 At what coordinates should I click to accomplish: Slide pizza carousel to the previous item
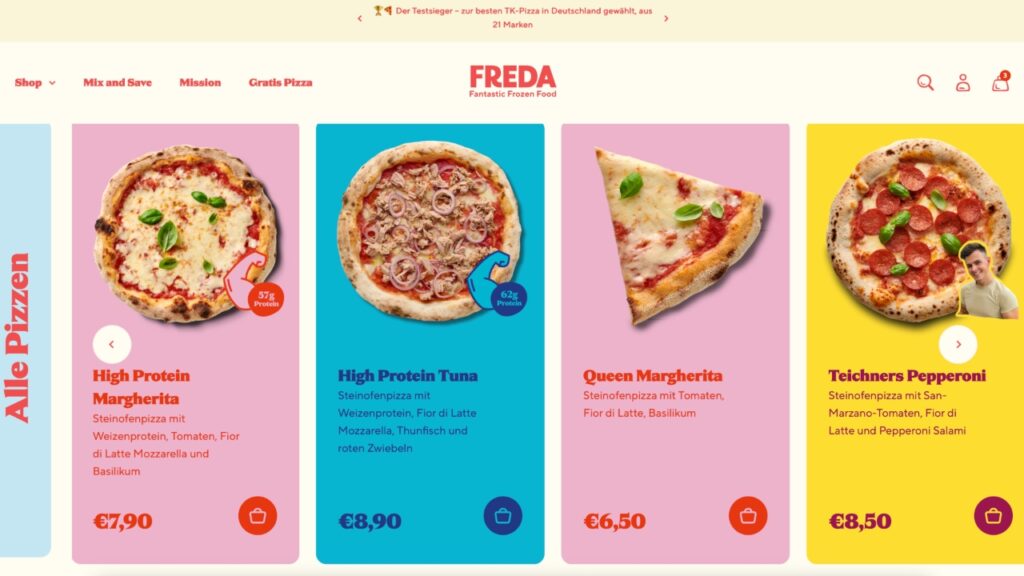coord(112,344)
